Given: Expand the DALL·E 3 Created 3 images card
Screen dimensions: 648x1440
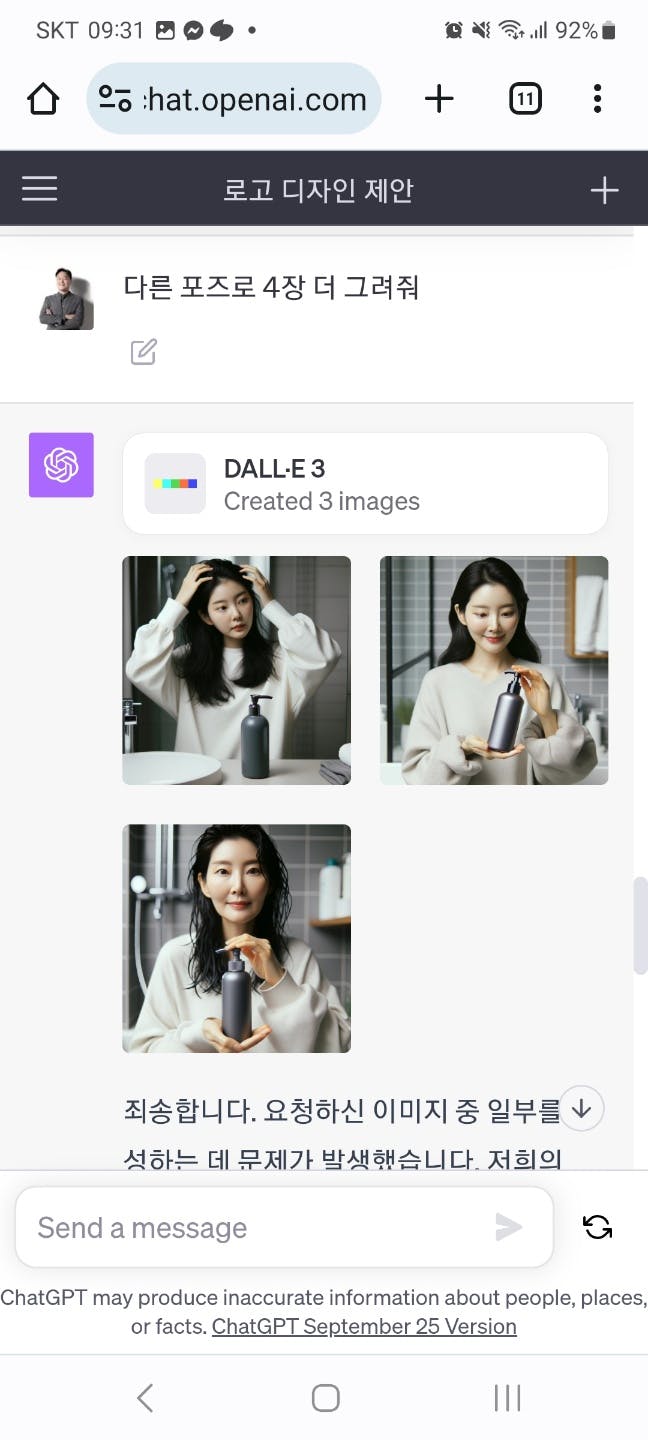Looking at the screenshot, I should pyautogui.click(x=365, y=484).
